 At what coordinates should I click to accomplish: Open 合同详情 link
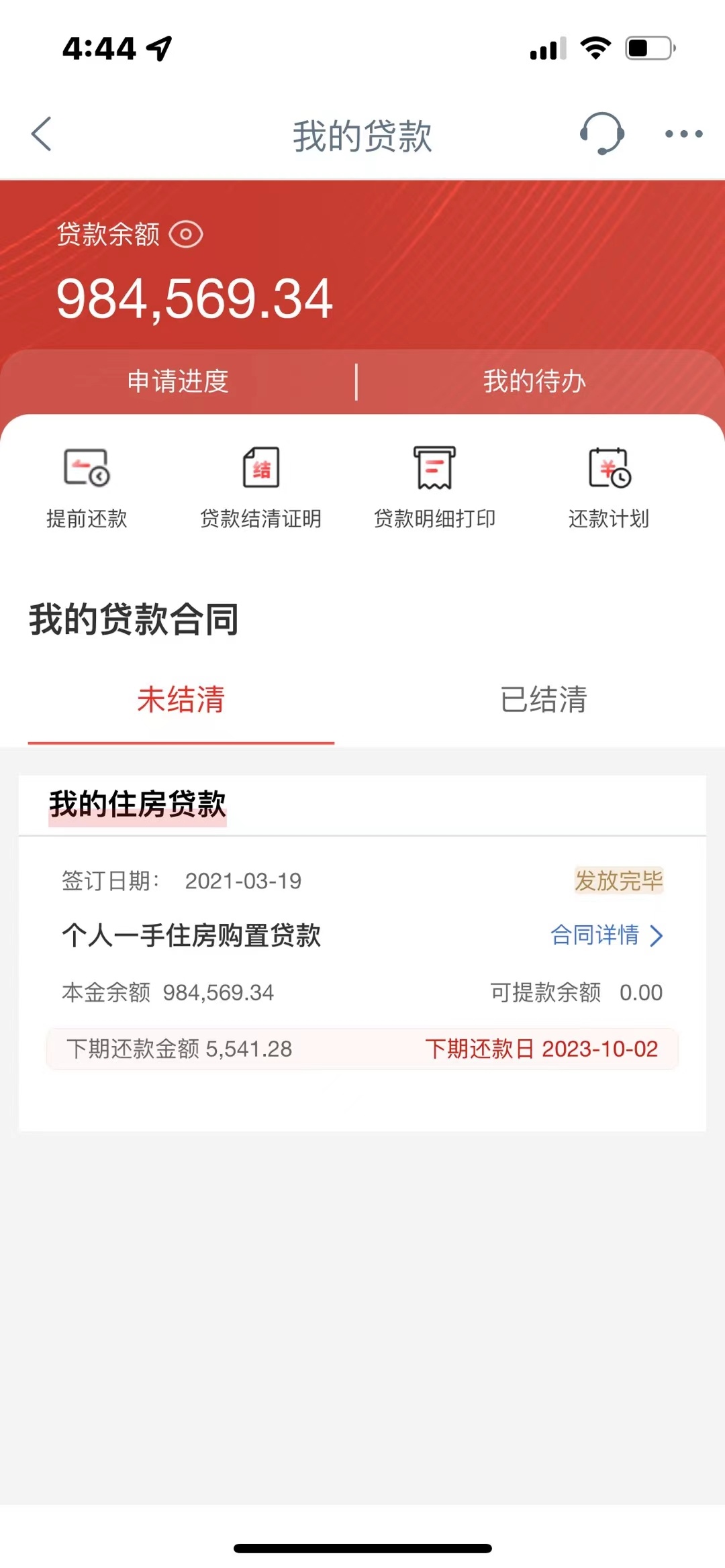click(x=606, y=935)
